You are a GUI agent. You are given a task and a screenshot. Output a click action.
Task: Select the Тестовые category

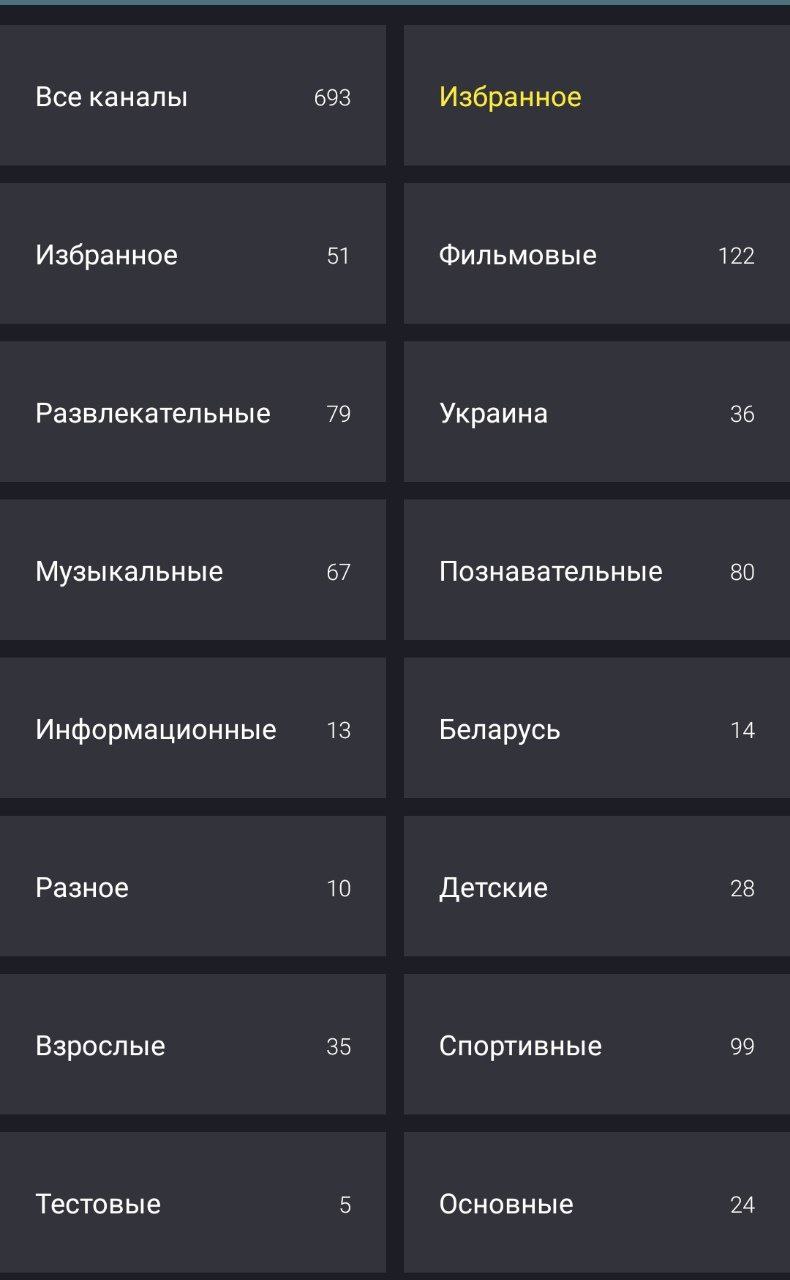point(192,1202)
